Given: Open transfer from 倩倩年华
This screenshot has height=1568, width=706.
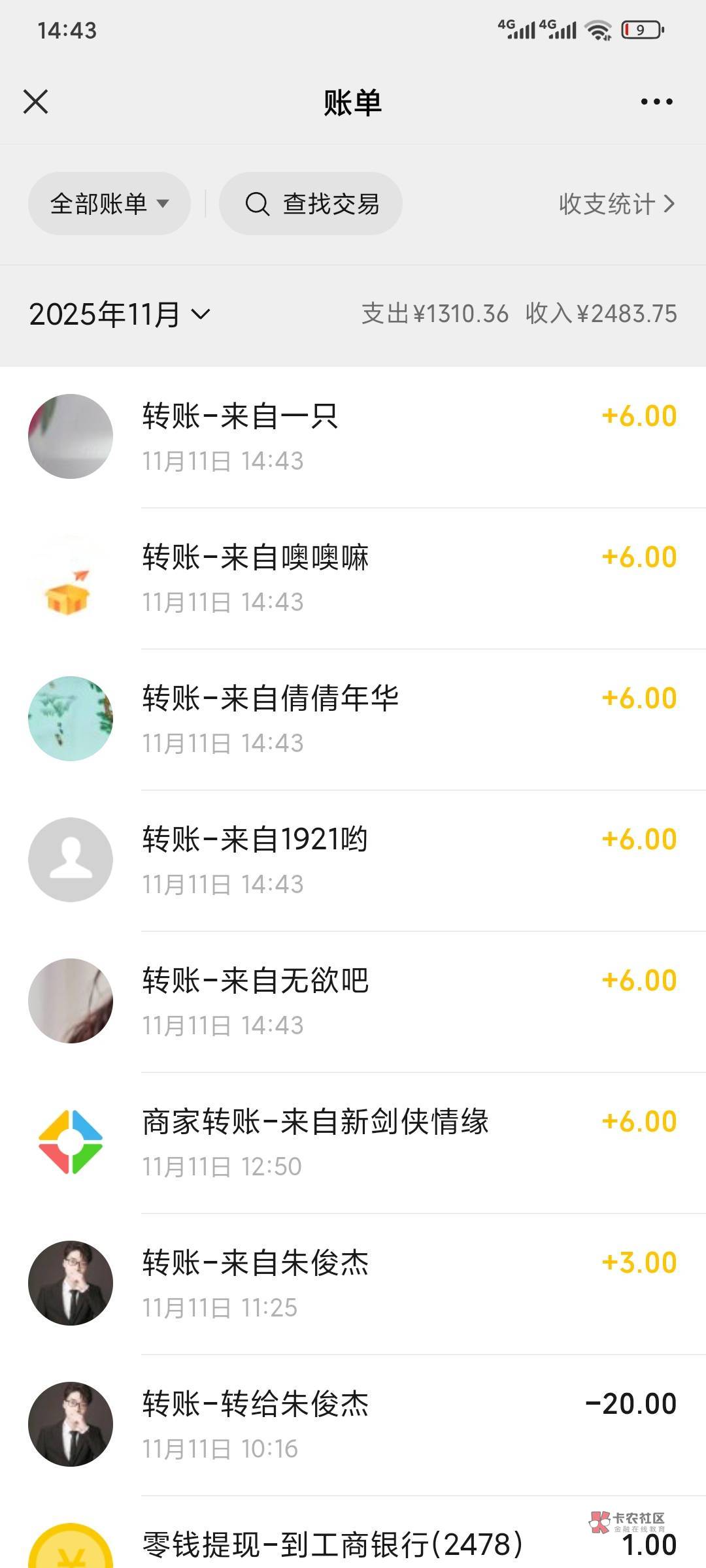Looking at the screenshot, I should 353,719.
